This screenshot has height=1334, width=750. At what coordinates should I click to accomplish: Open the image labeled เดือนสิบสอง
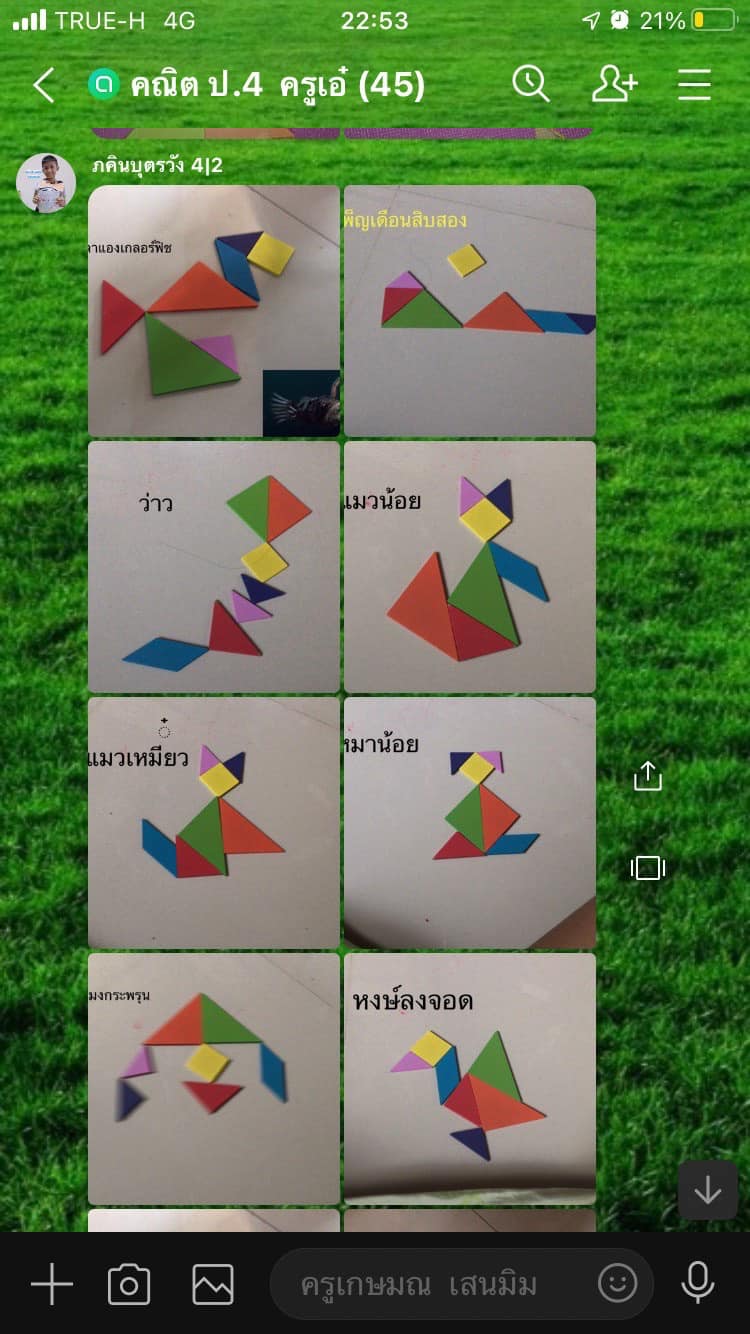(470, 310)
